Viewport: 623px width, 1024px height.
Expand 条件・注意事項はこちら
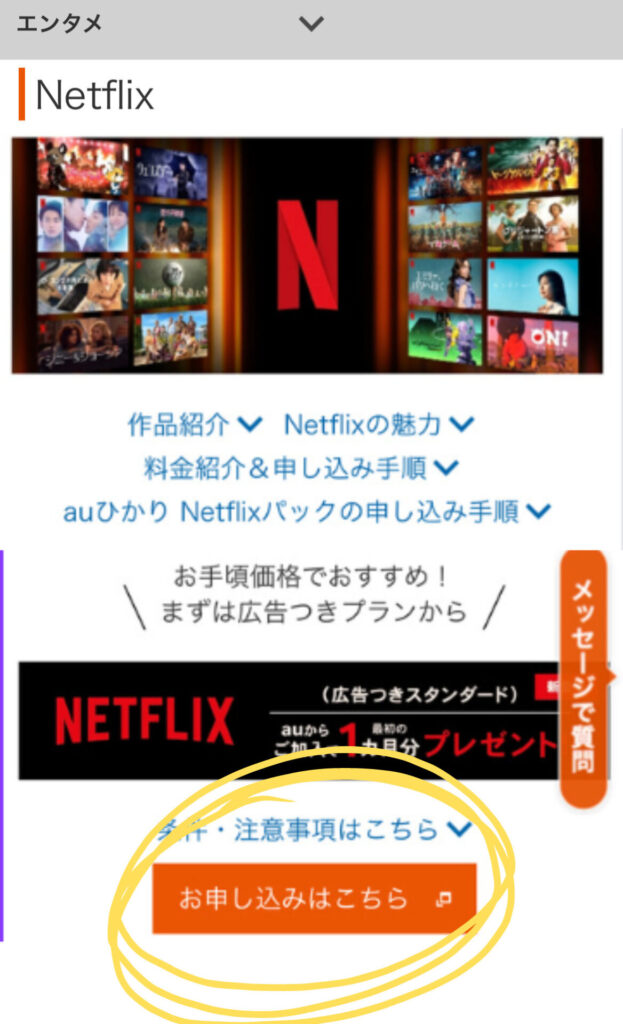(314, 829)
